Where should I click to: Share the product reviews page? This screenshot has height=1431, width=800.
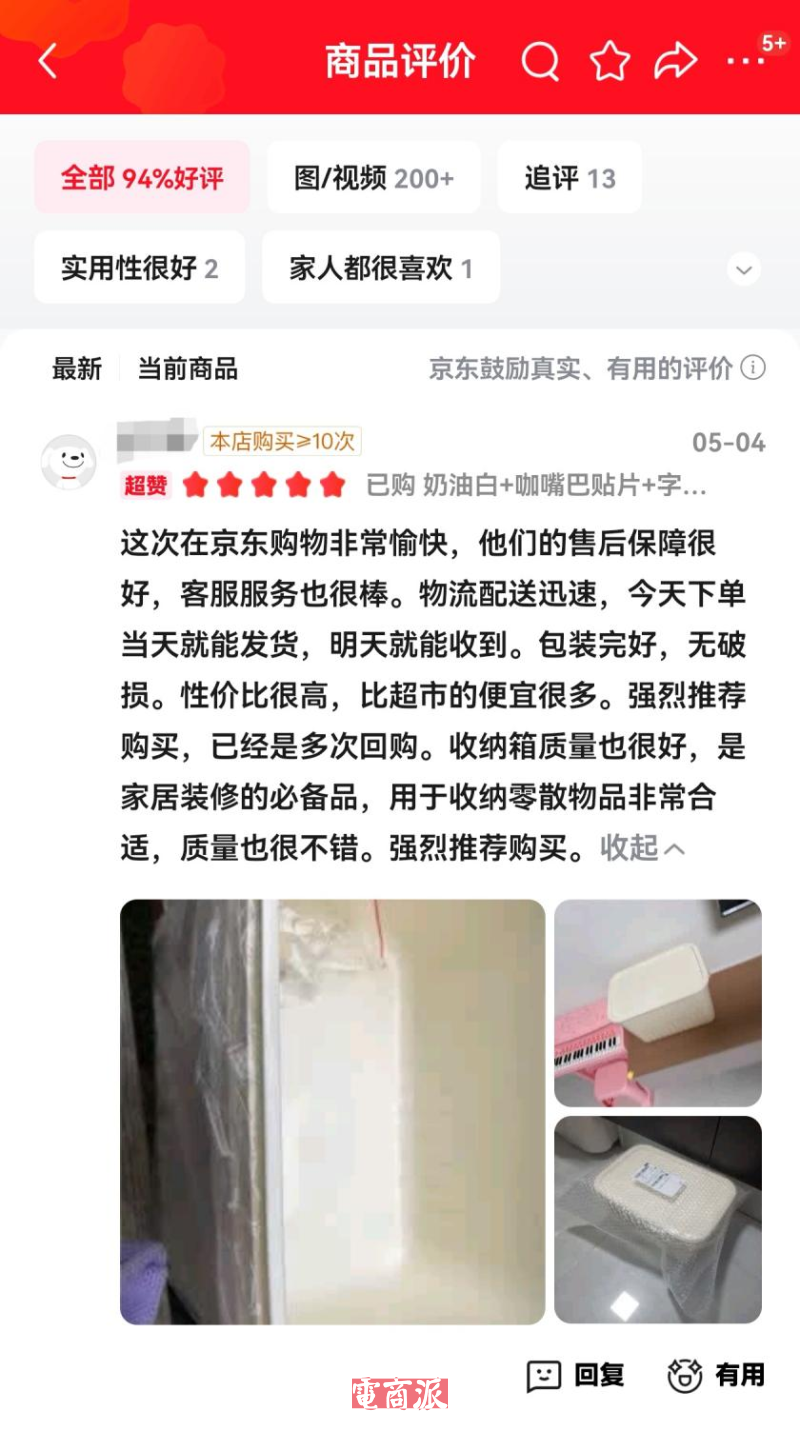[676, 62]
